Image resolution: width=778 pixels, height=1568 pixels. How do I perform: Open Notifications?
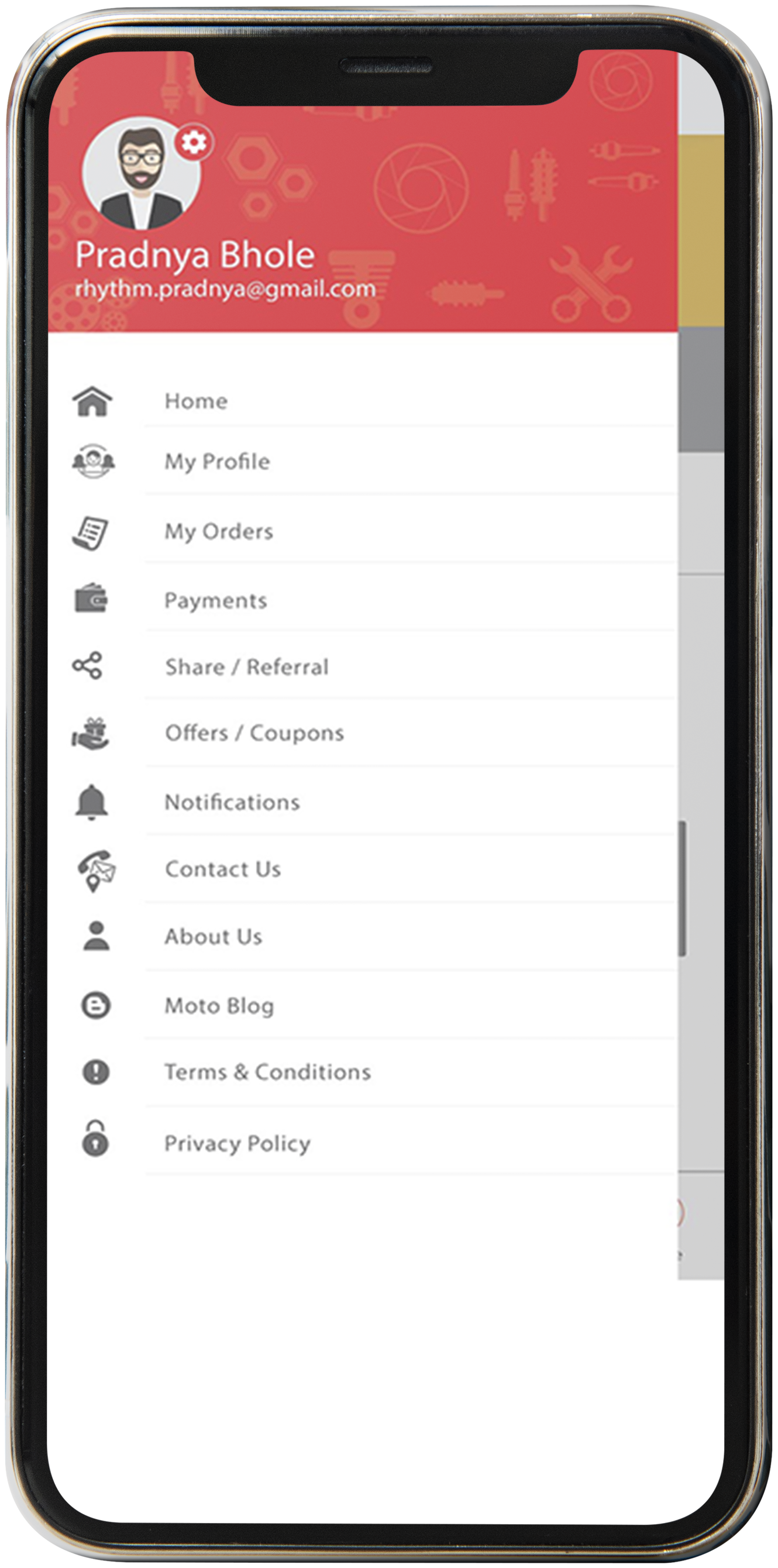click(x=363, y=802)
